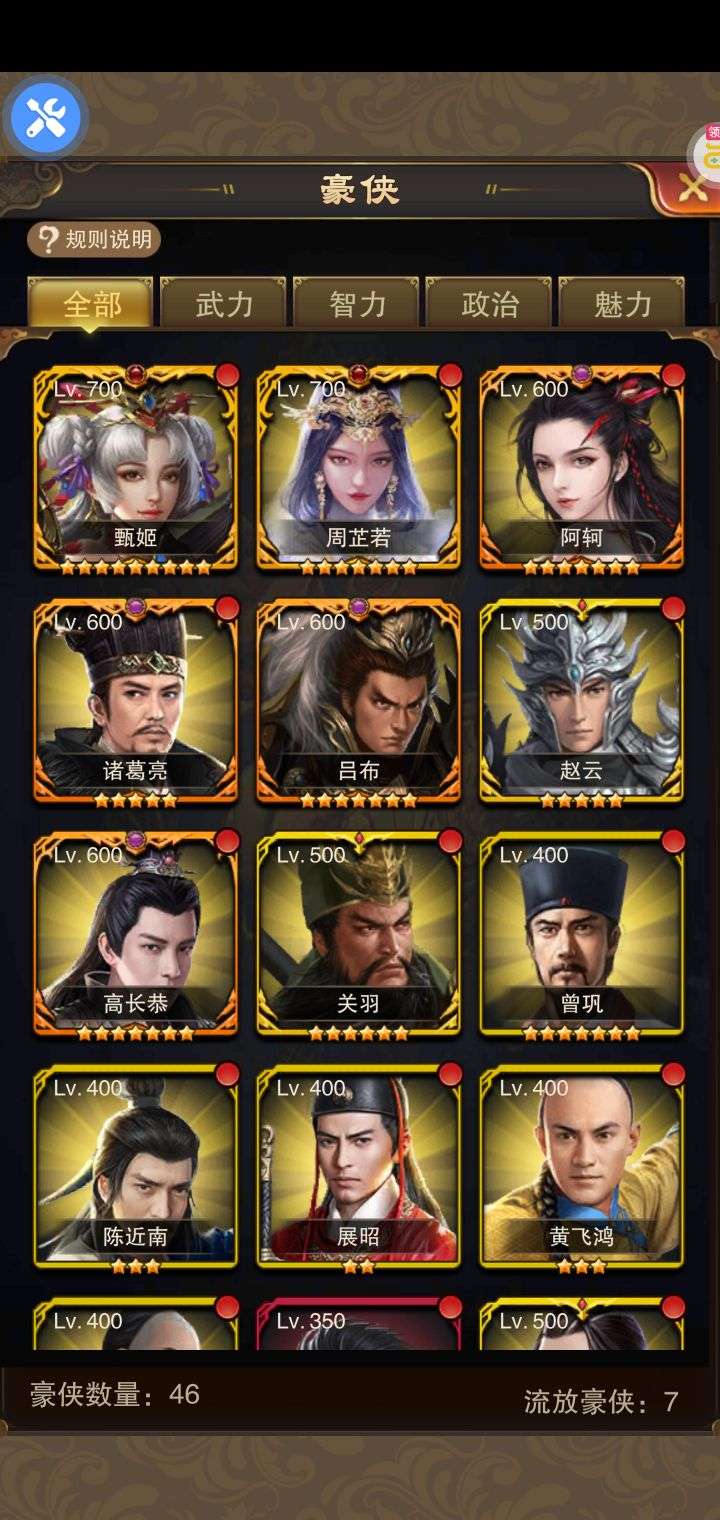Switch to the 智力 tab

[357, 304]
